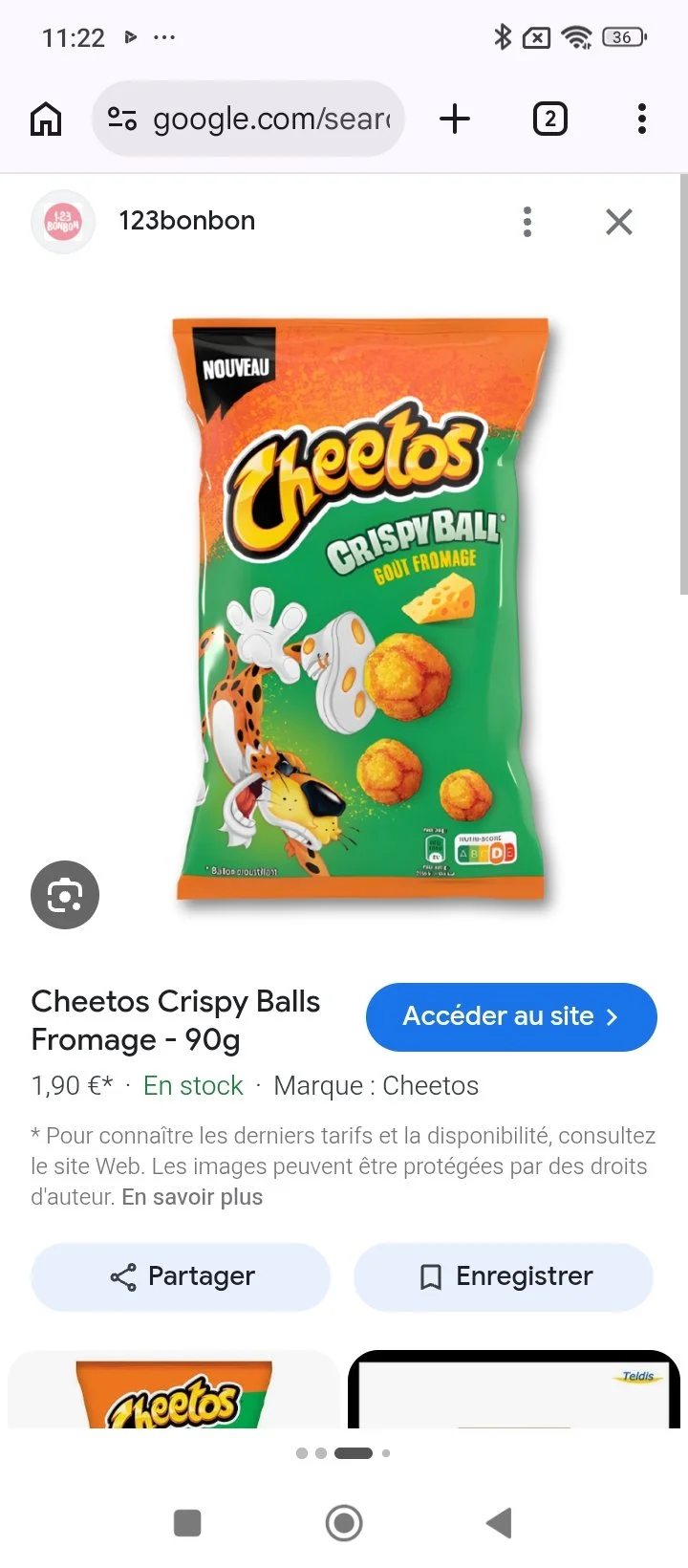Open the Chrome home page

46,120
